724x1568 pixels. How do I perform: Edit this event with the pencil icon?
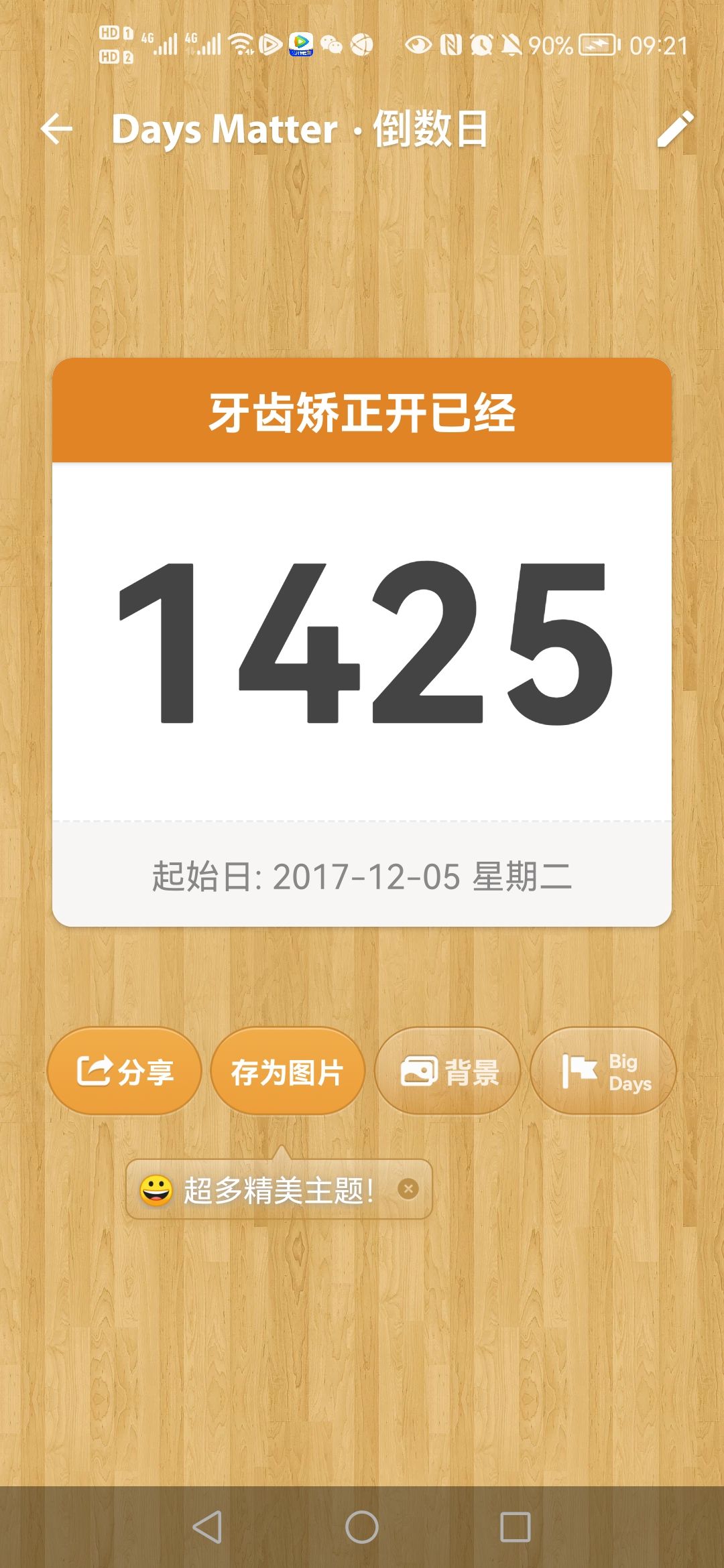click(674, 129)
